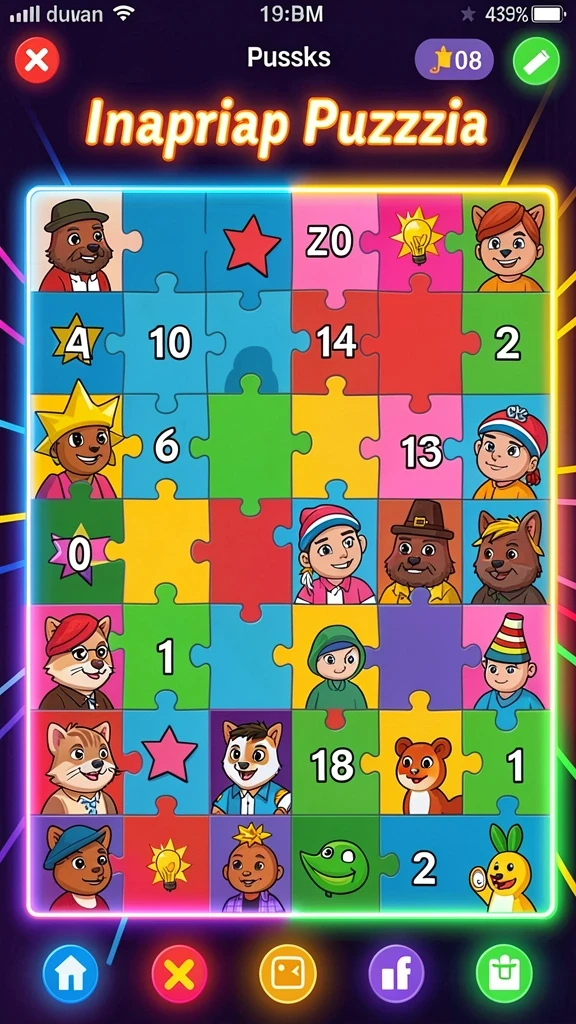Select the pink Z0 puzzle piece
Viewport: 576px width, 1024px height.
click(x=334, y=243)
